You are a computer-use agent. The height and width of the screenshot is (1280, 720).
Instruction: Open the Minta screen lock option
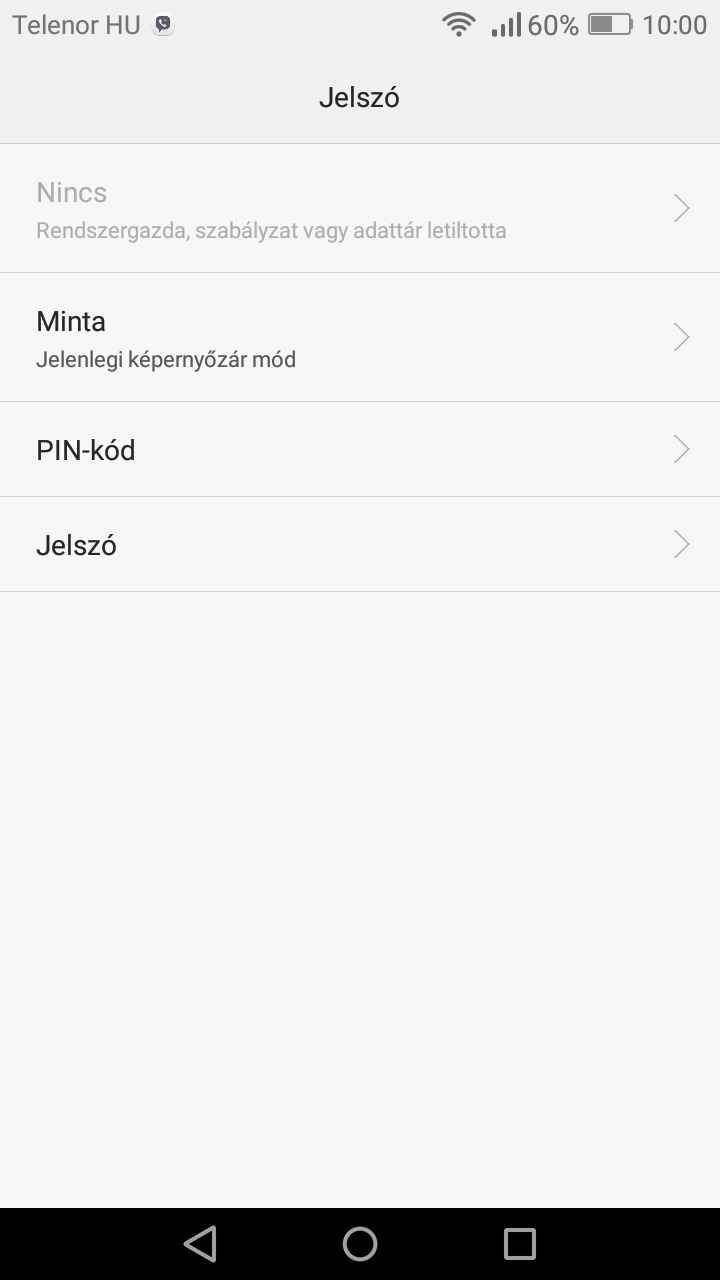[x=360, y=338]
